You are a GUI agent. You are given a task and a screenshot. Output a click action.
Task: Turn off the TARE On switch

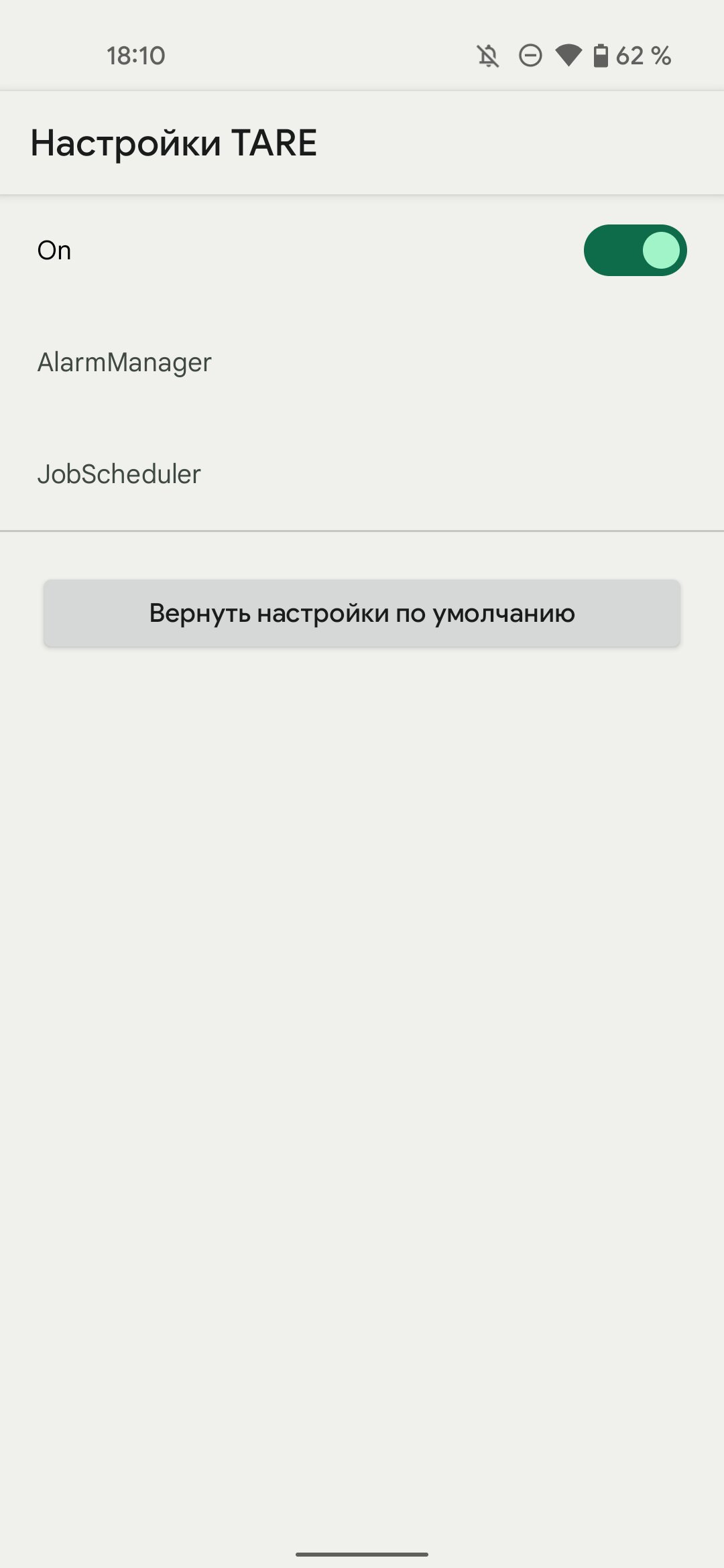[635, 250]
